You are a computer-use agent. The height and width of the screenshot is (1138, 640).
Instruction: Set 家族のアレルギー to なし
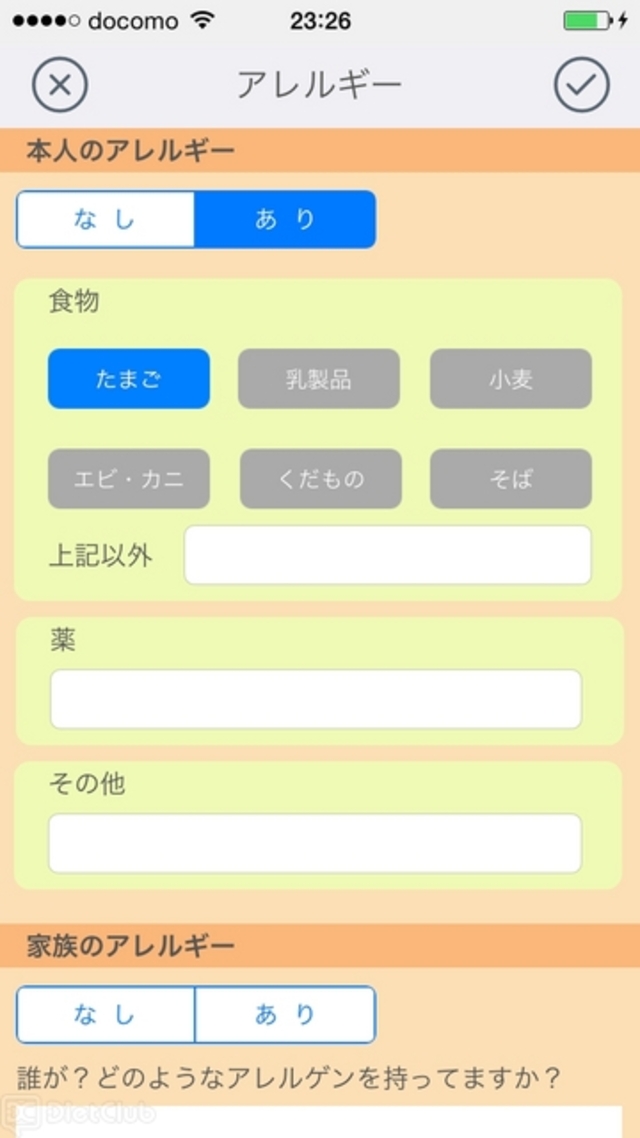tap(105, 1015)
